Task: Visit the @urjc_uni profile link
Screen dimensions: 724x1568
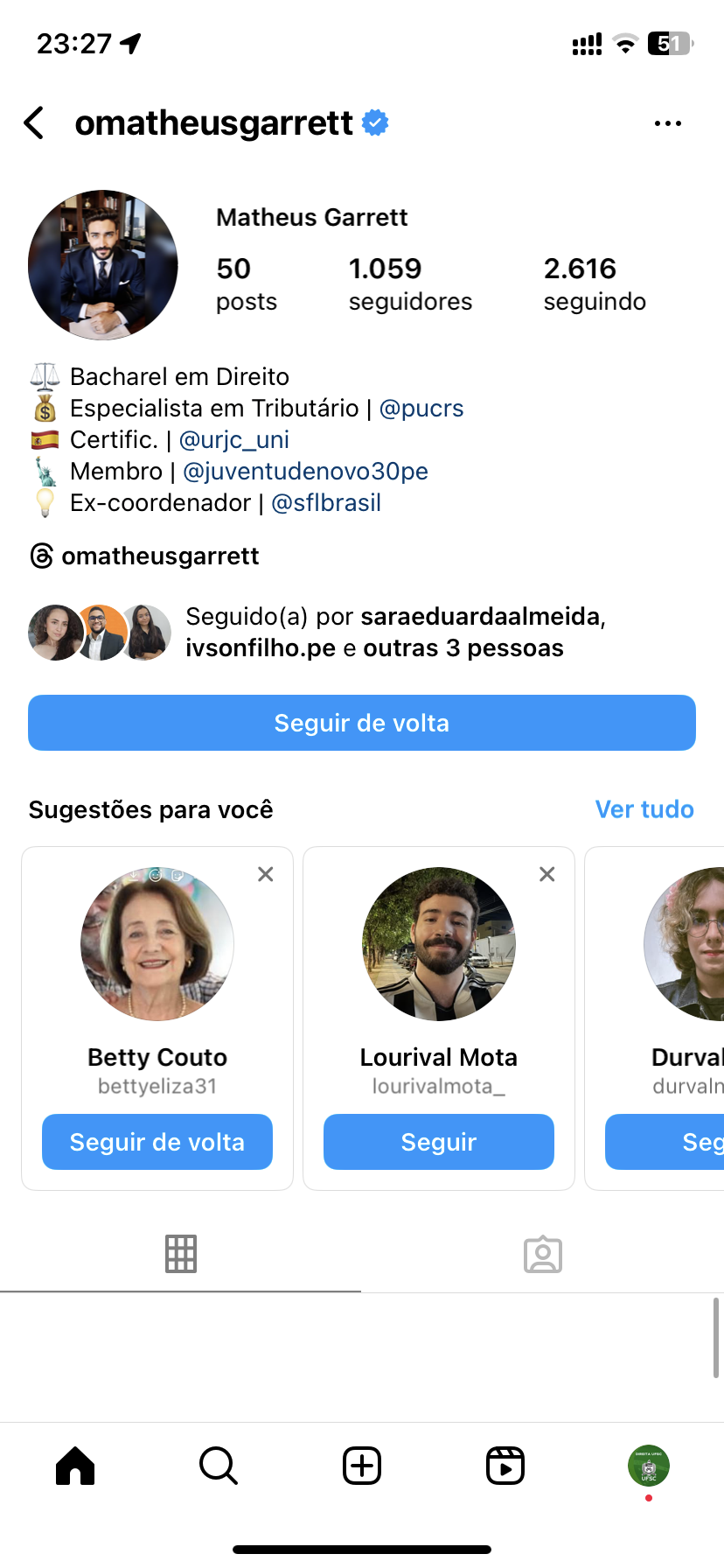Action: coord(233,440)
